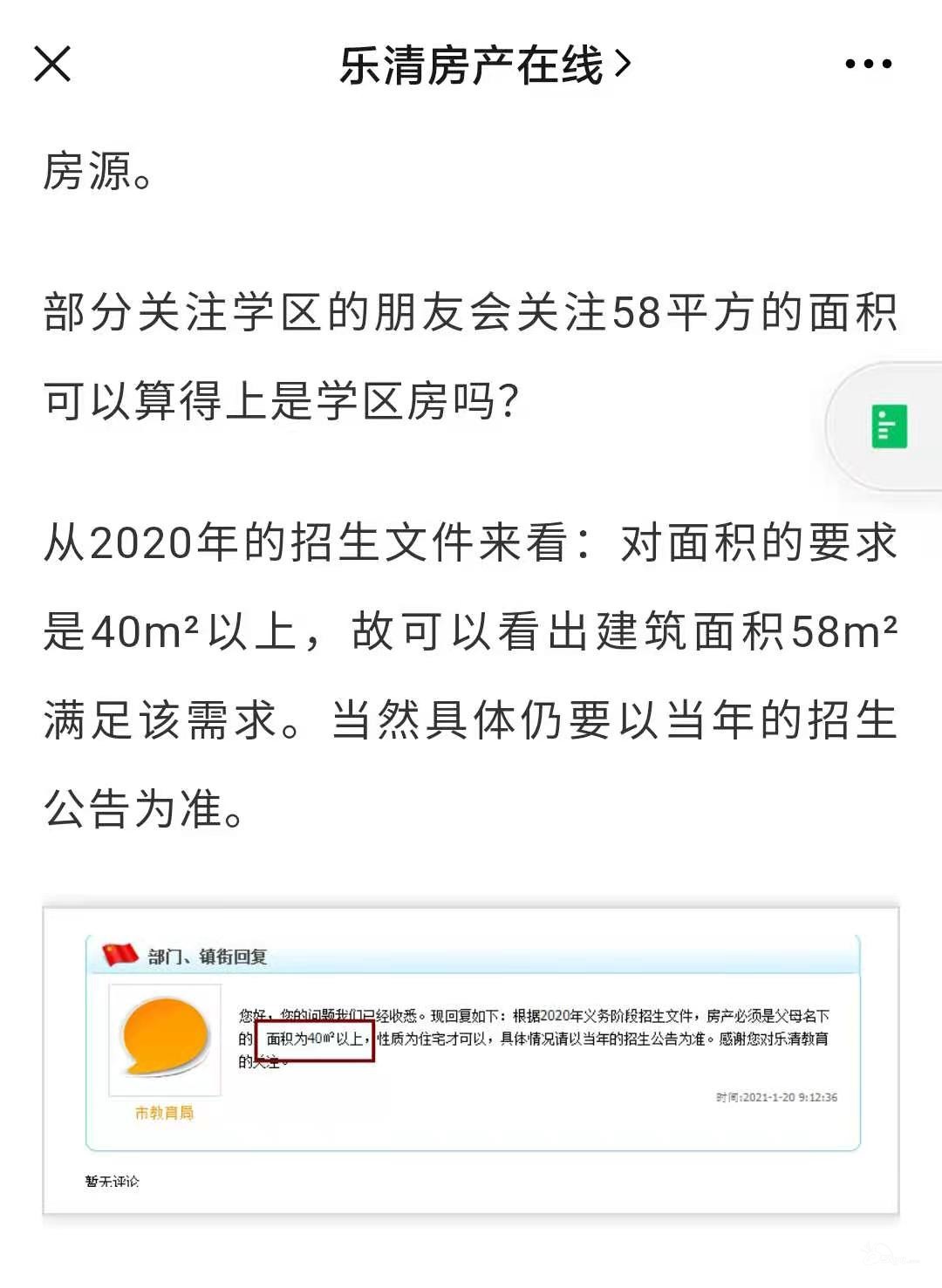Close the article page
Viewport: 942px width, 1288px height.
pos(52,65)
